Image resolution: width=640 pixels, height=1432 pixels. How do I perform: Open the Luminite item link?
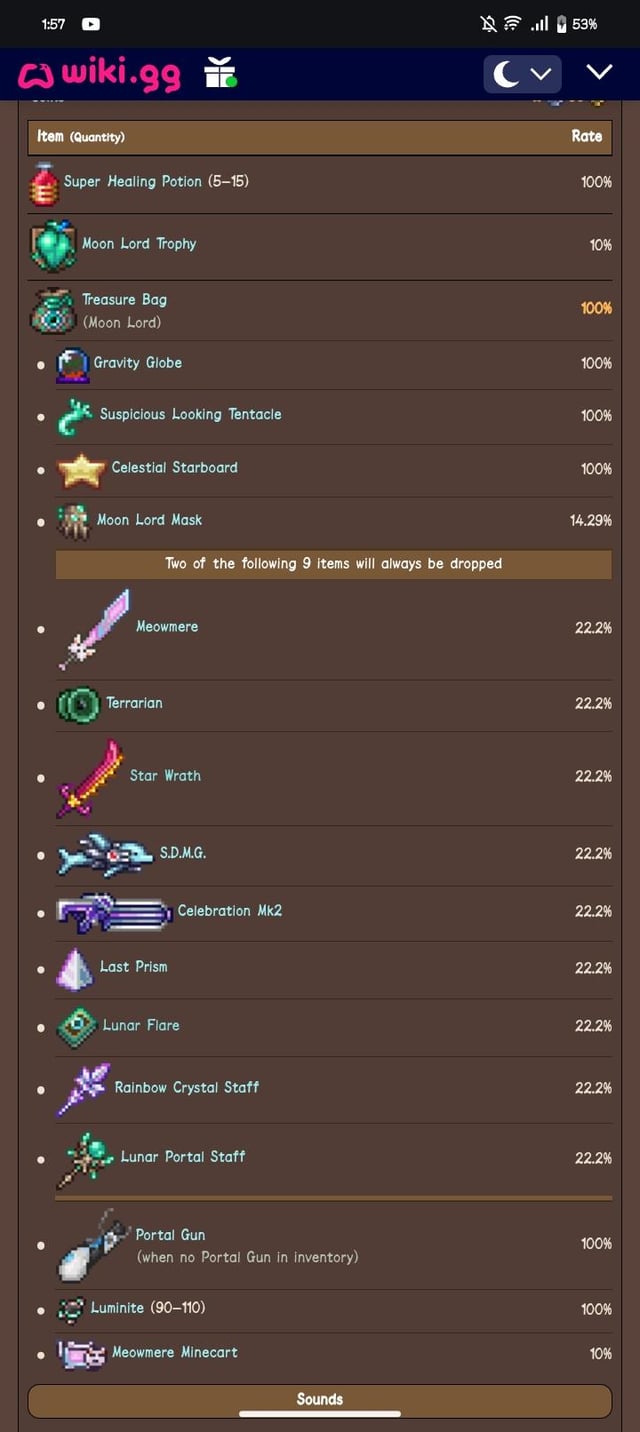[x=117, y=1308]
